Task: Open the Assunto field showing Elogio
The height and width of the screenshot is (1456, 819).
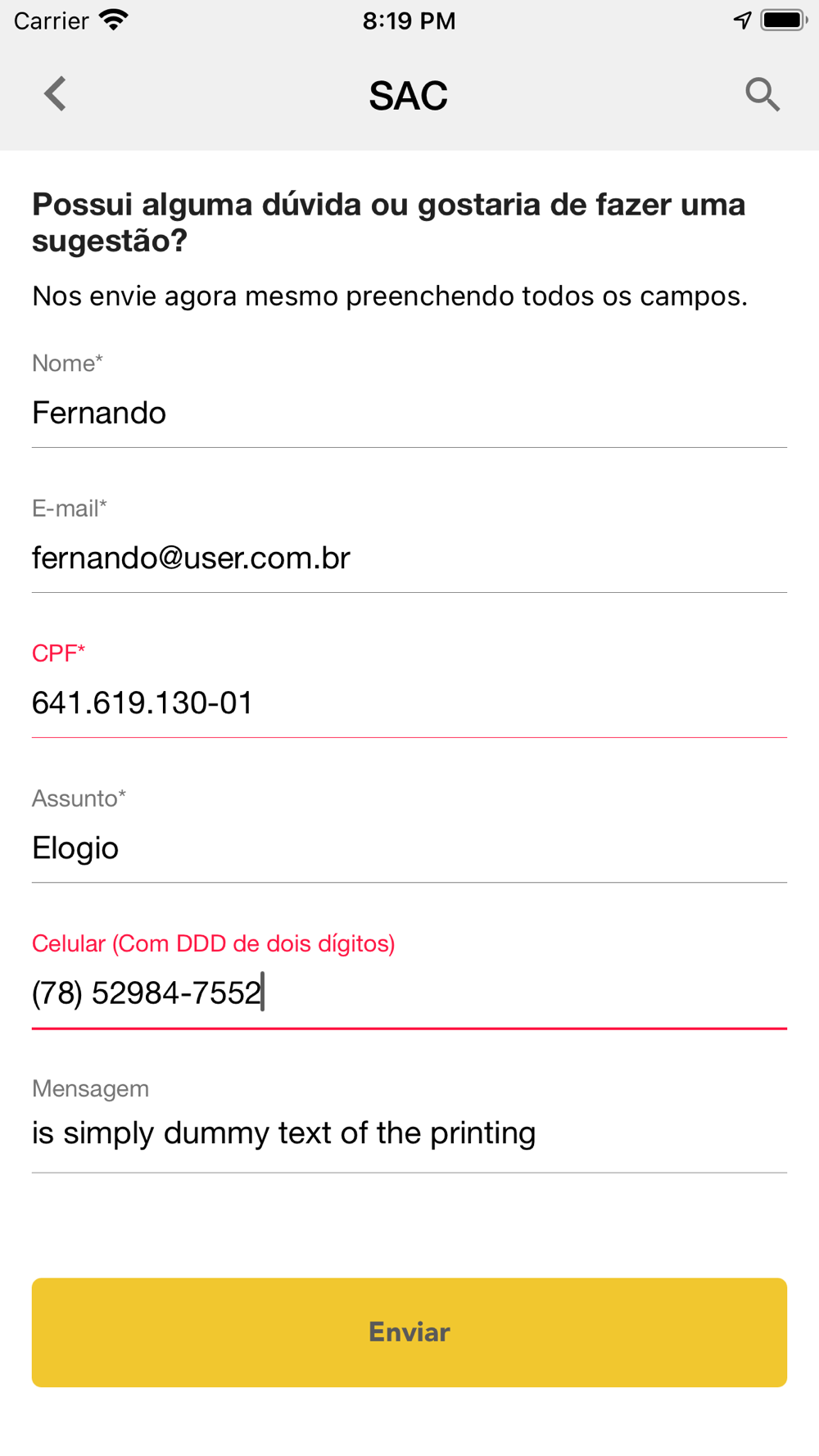Action: [409, 848]
